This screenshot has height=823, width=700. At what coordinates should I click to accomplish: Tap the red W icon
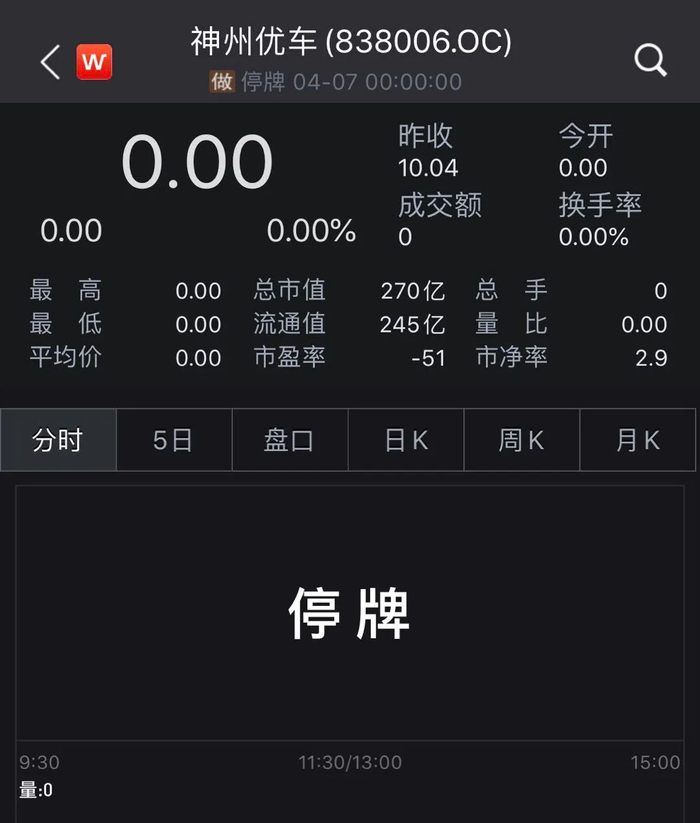(94, 62)
